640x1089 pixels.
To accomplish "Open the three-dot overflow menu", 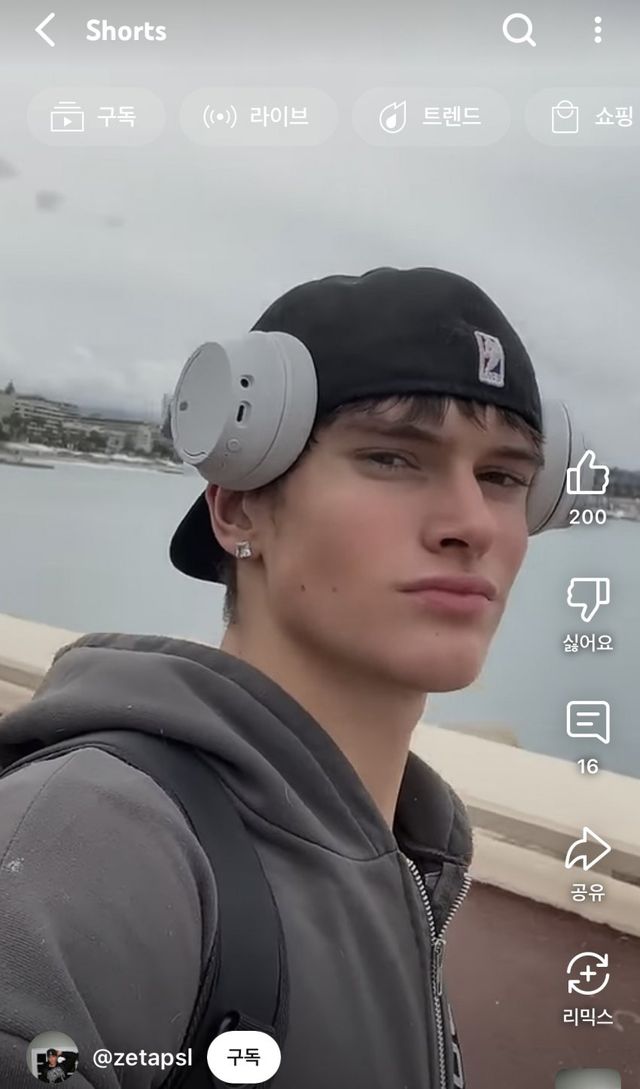I will pos(597,30).
